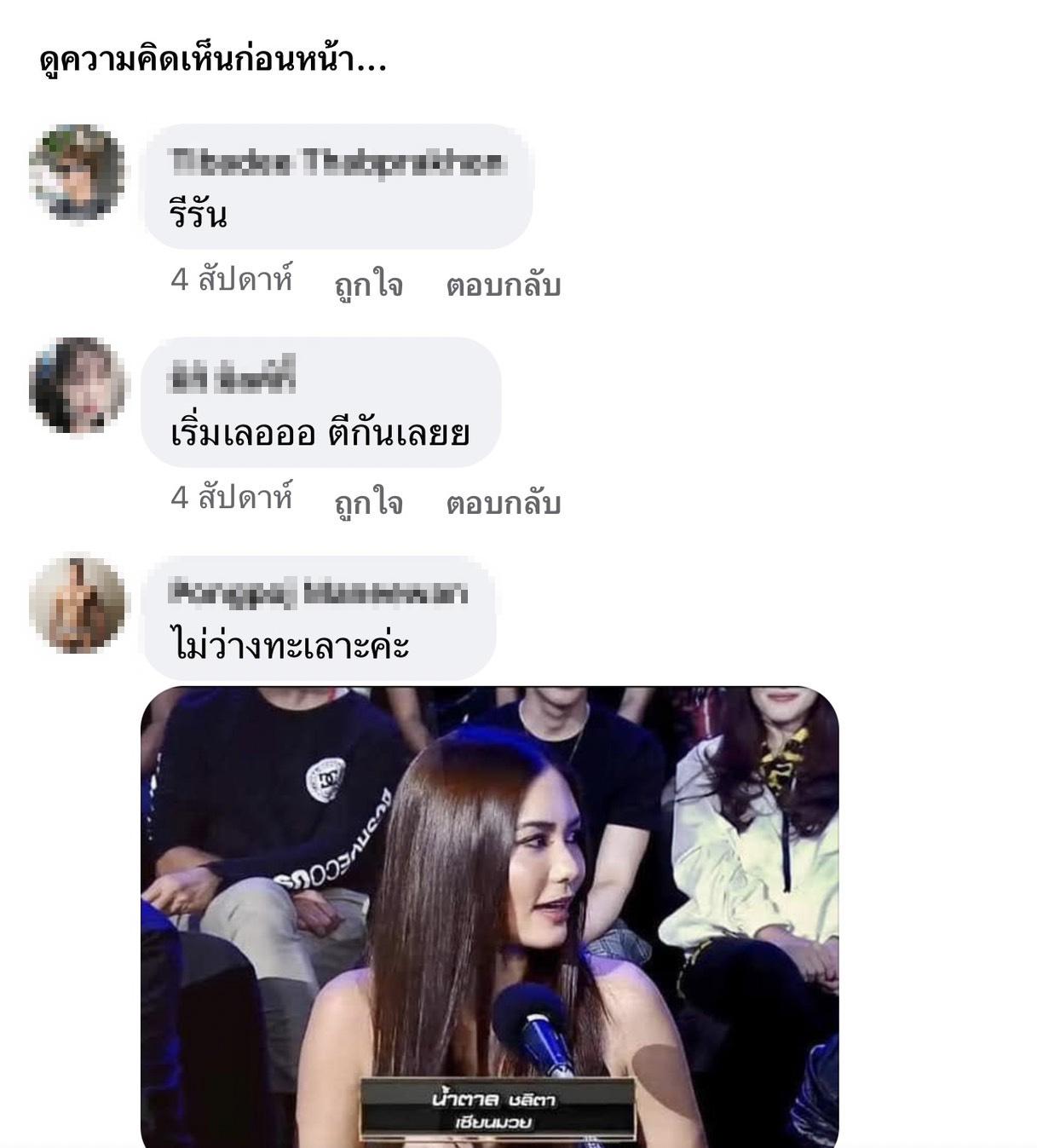
Task: Reply to the เริ่มเลอออ ตีกันเลยย comment
Action: tap(503, 502)
